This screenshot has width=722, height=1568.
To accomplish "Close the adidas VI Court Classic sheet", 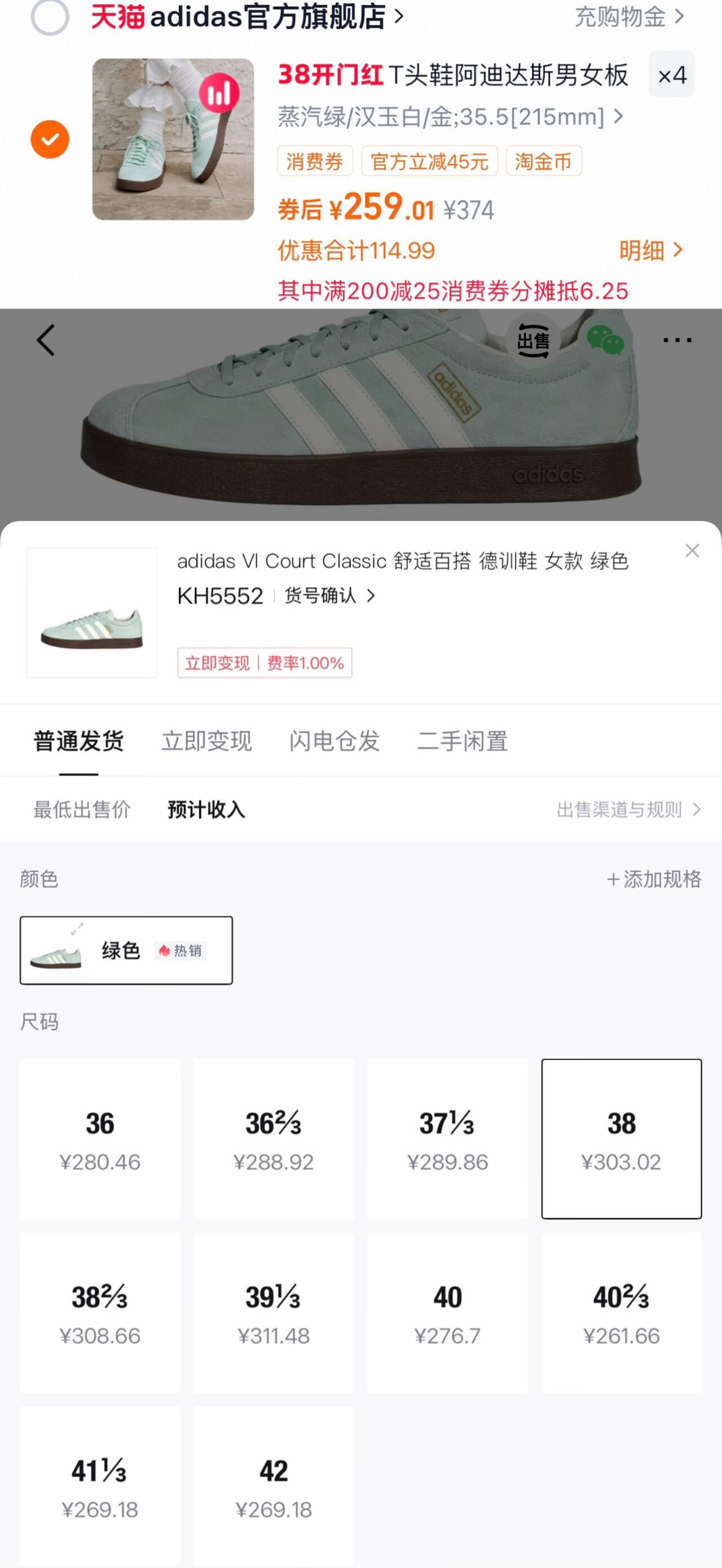I will click(x=692, y=551).
